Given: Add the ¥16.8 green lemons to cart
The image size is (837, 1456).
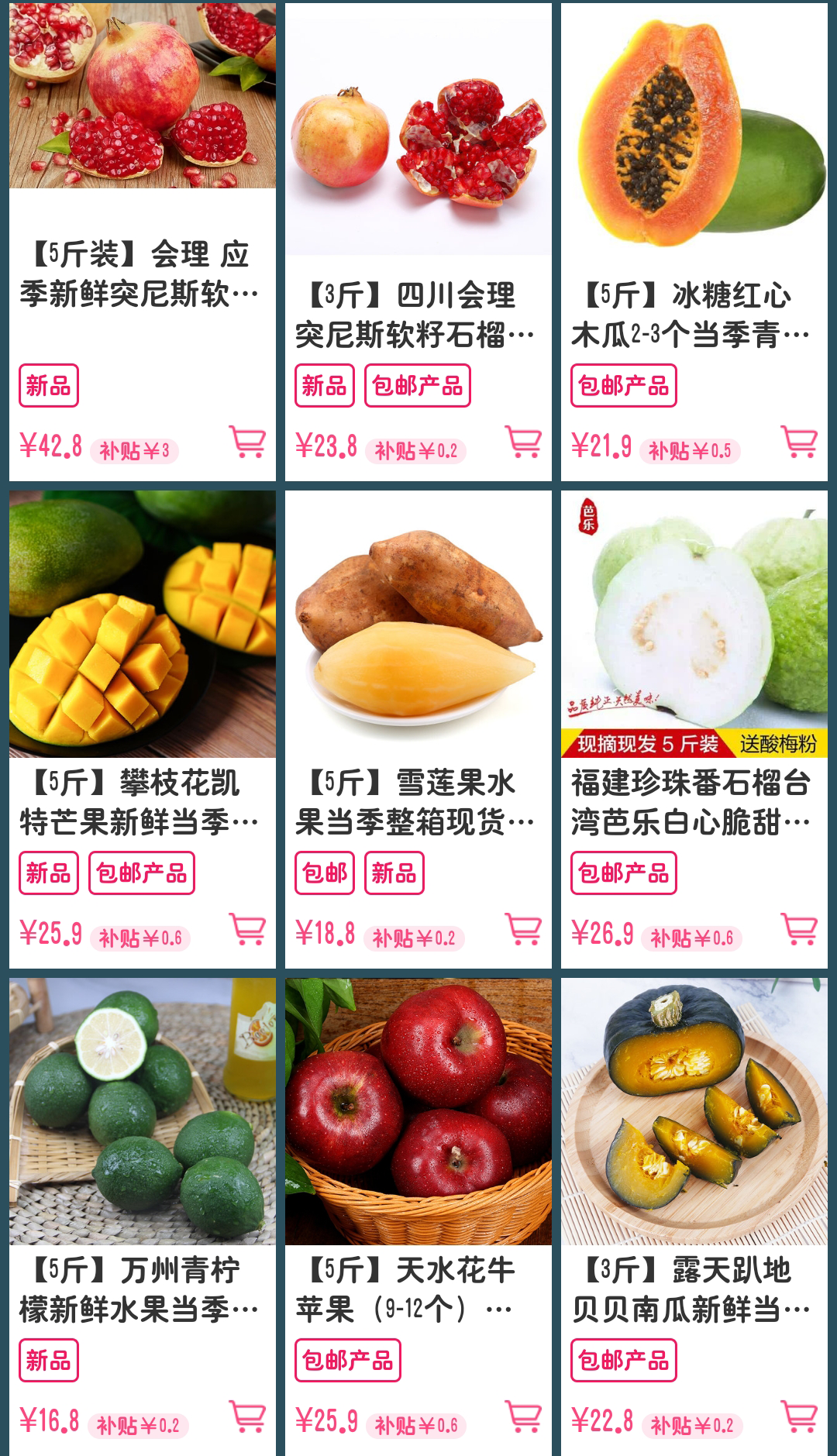Looking at the screenshot, I should 248,1416.
